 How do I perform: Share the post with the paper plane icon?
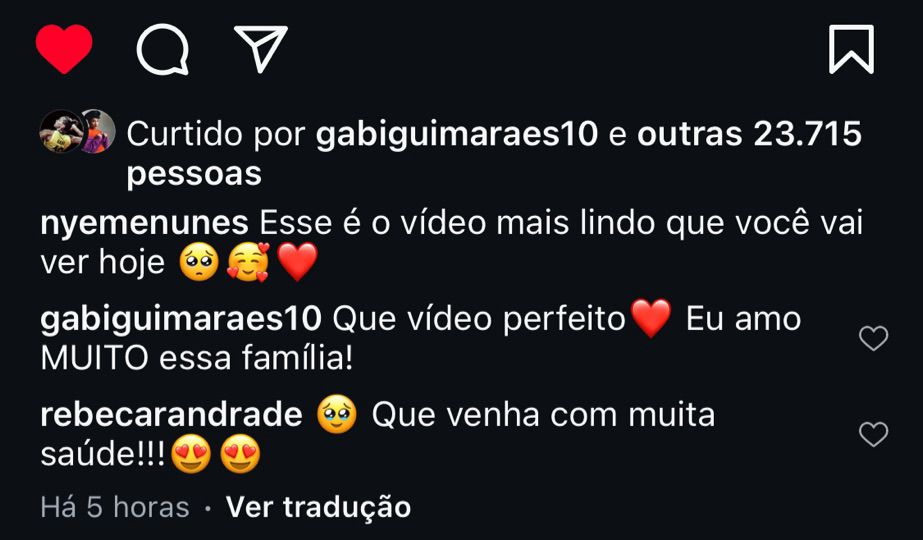261,48
